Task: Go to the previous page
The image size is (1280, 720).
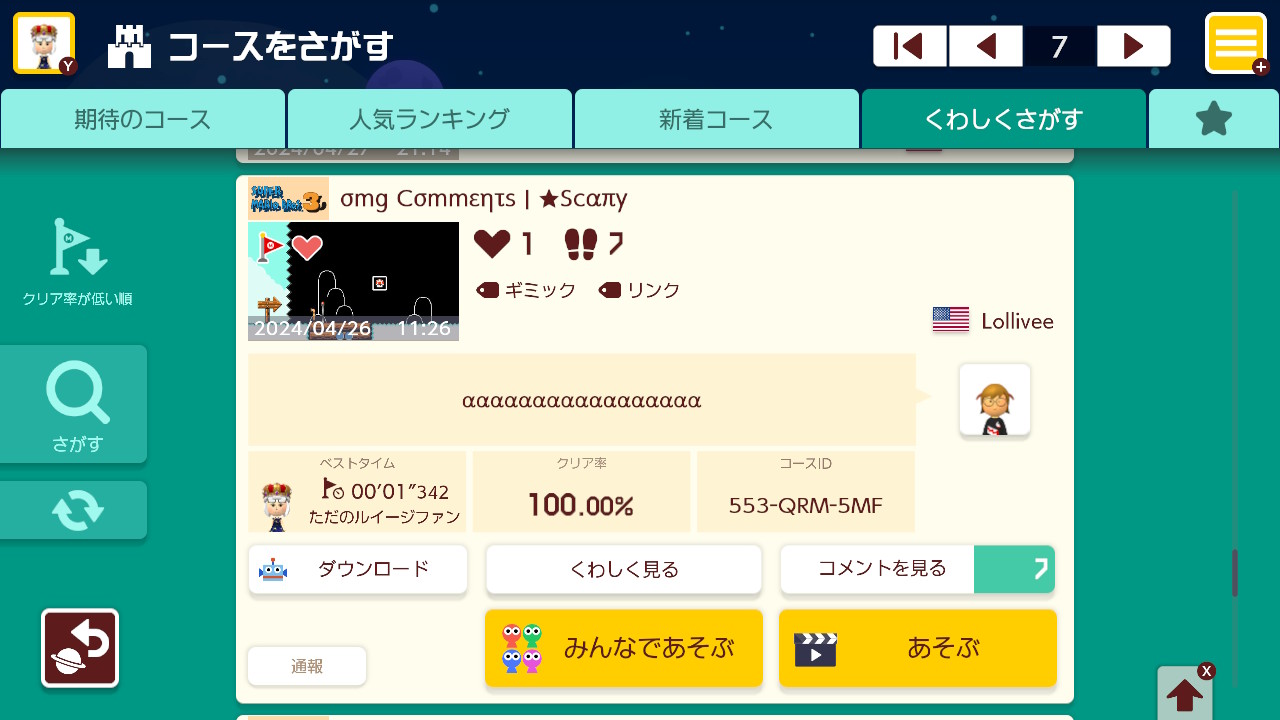Action: tap(985, 46)
